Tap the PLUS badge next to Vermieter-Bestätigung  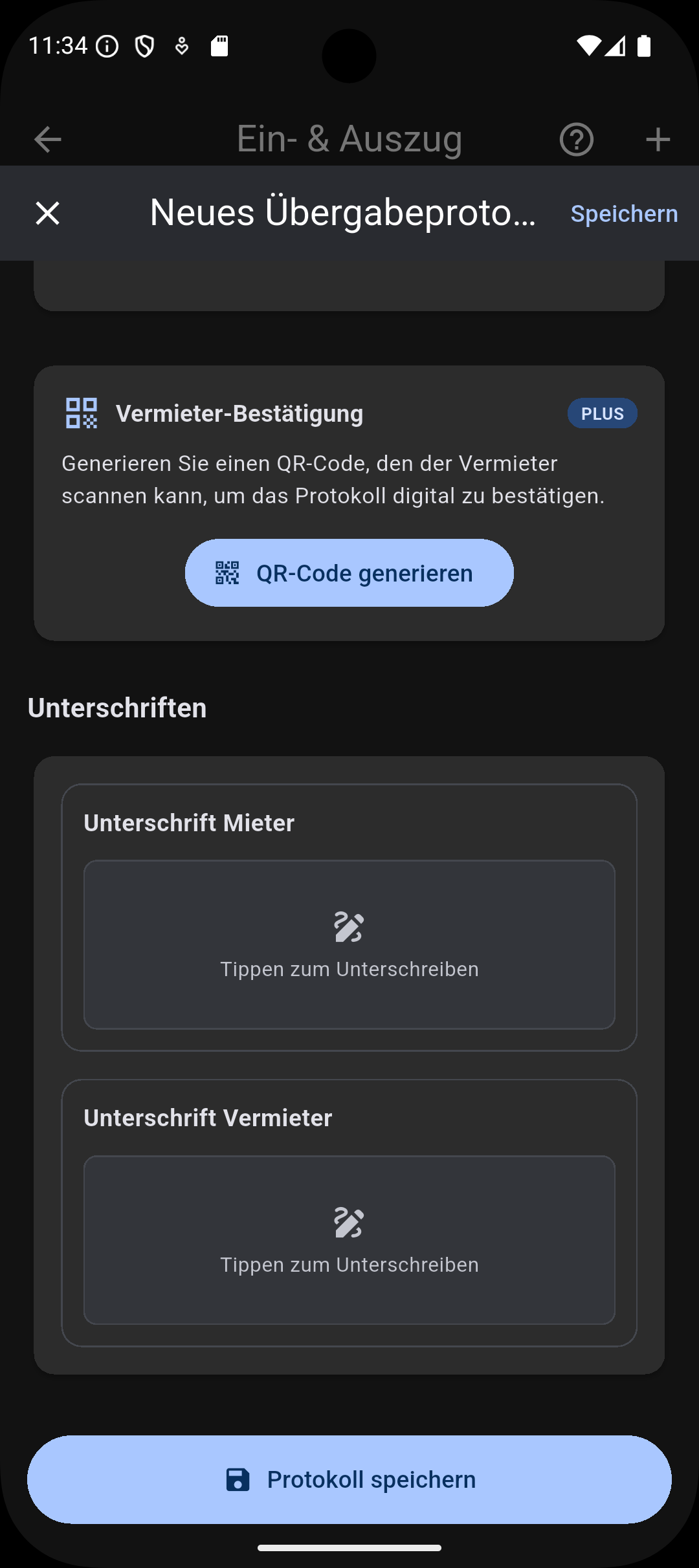point(601,413)
